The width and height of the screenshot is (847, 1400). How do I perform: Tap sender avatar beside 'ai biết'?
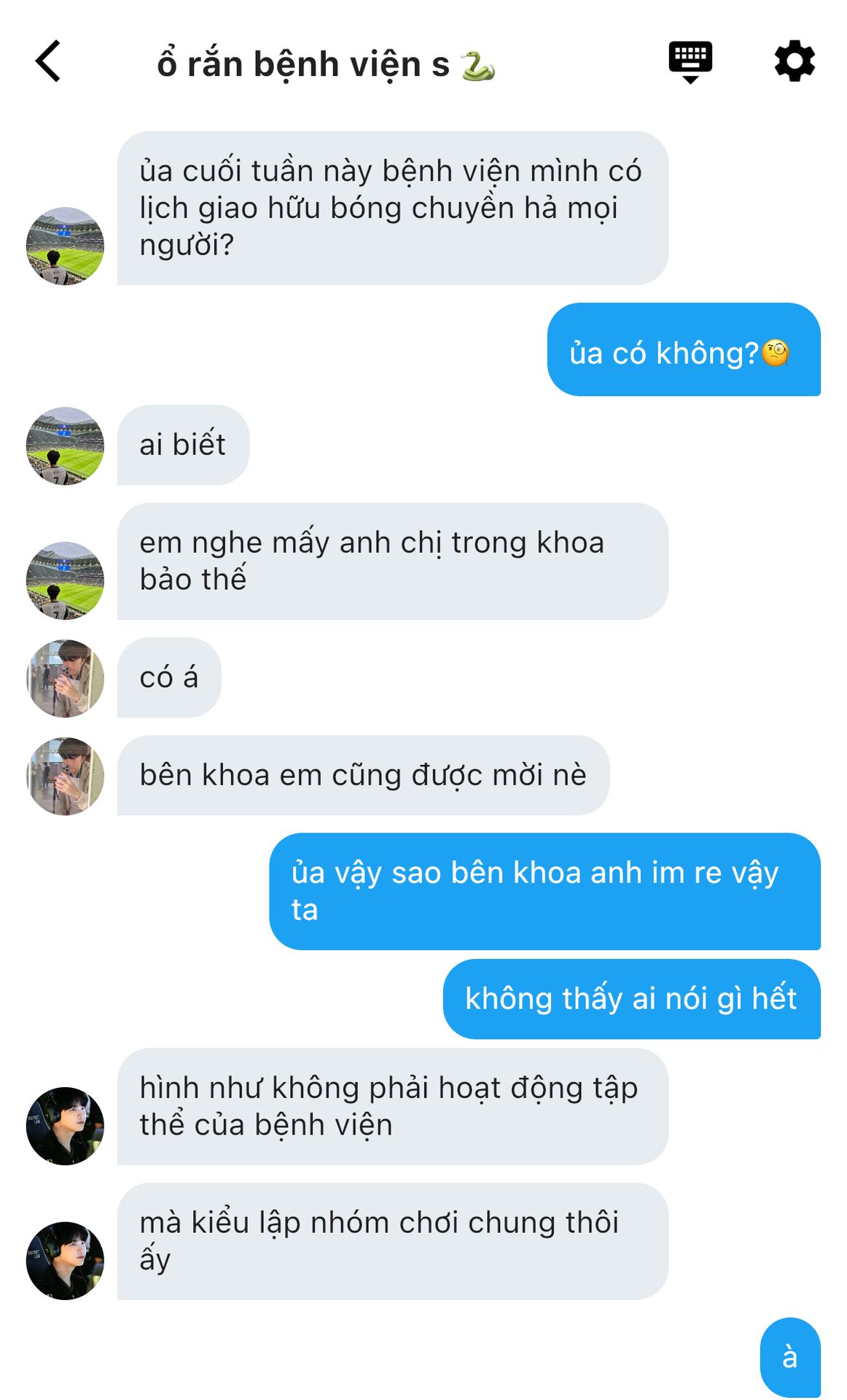(65, 446)
